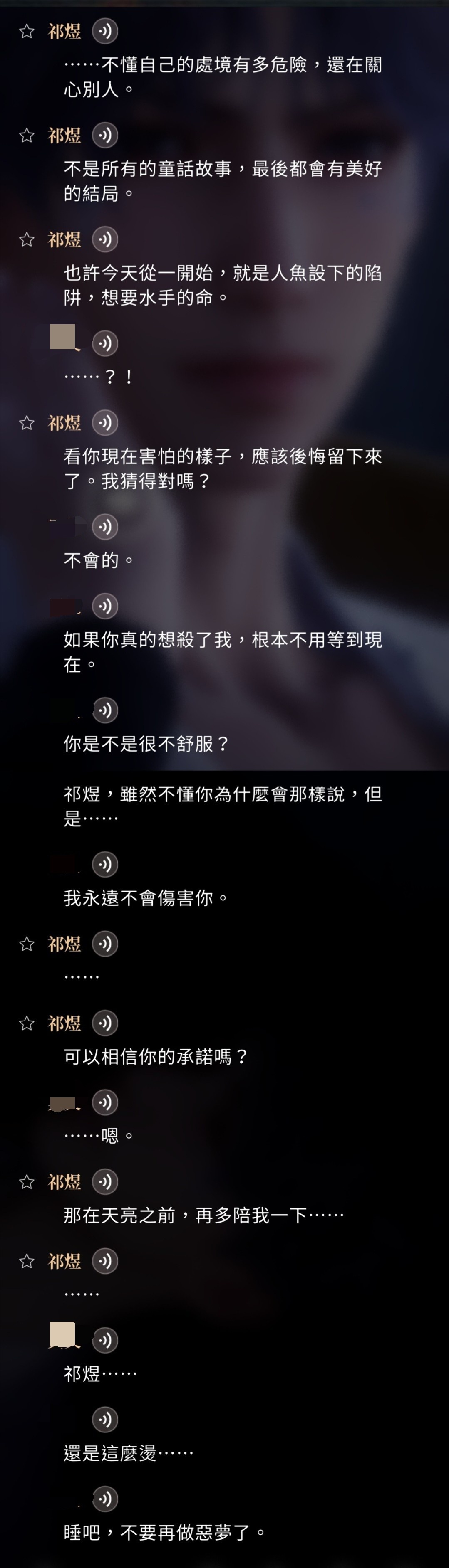
Task: Play the voice clip for "……？！"
Action: (x=105, y=343)
